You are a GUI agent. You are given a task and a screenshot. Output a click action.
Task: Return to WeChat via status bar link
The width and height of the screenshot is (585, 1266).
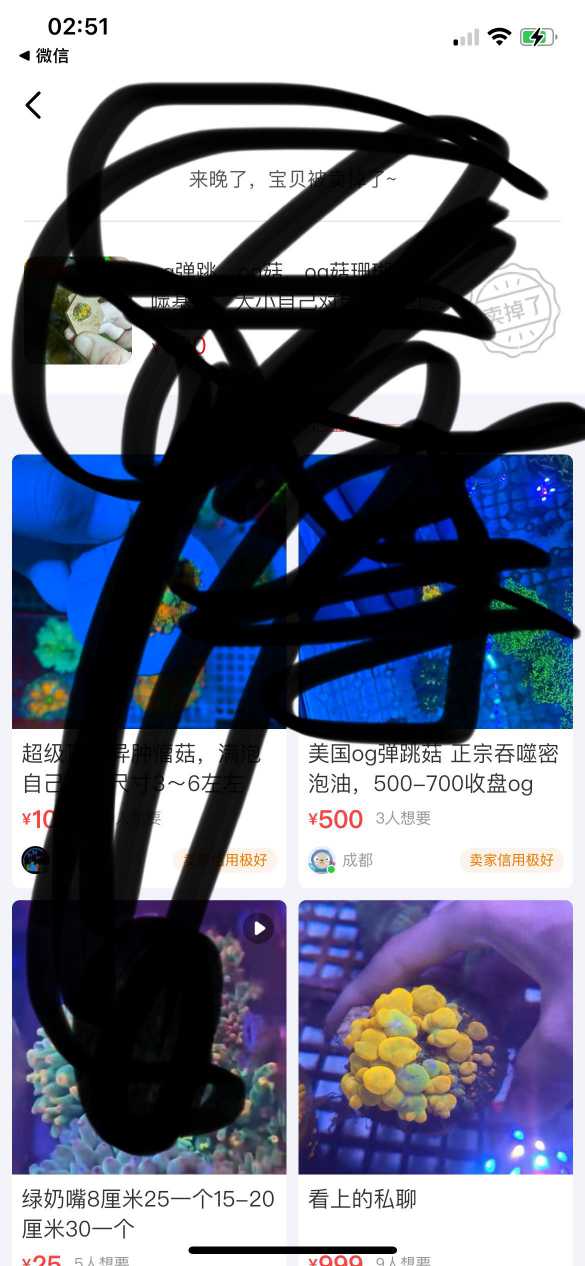click(x=44, y=56)
